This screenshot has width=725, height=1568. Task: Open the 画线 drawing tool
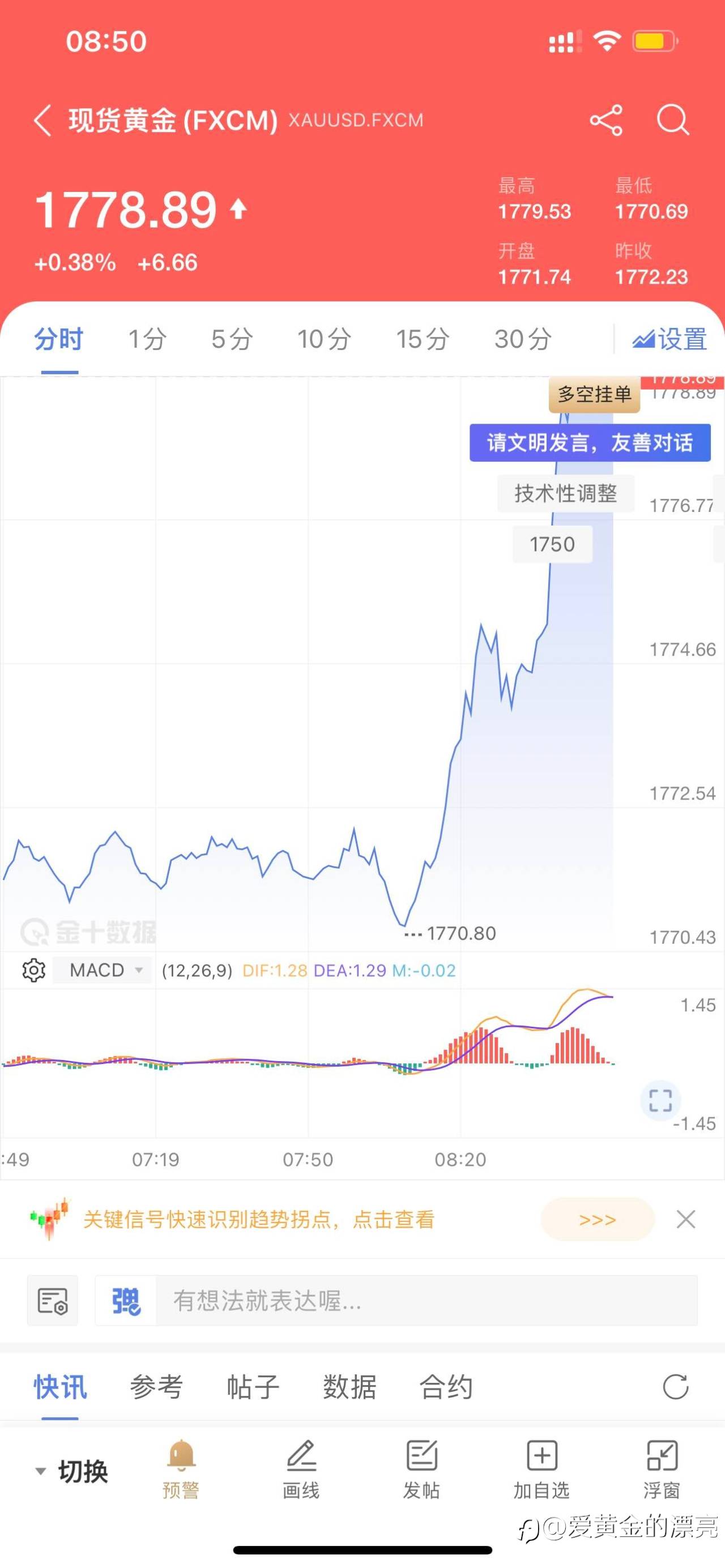click(x=301, y=1469)
